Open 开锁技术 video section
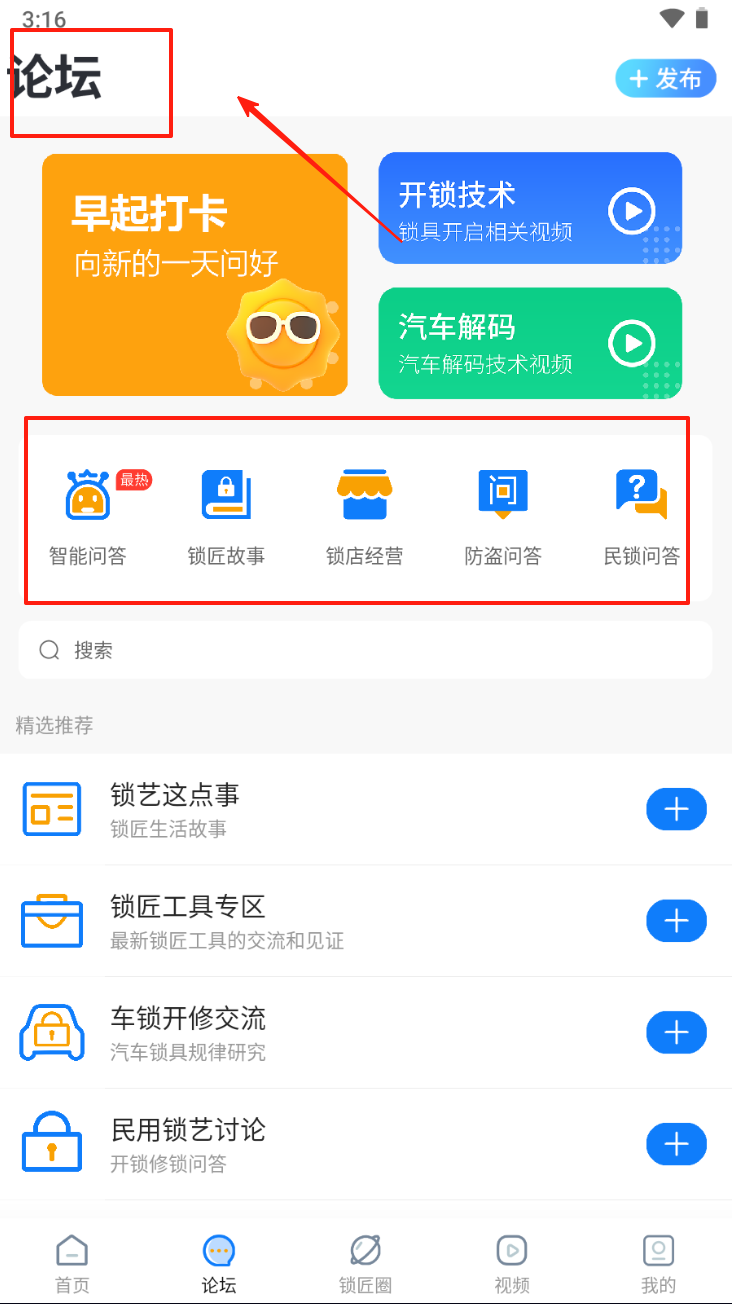This screenshot has width=732, height=1304. tap(530, 208)
